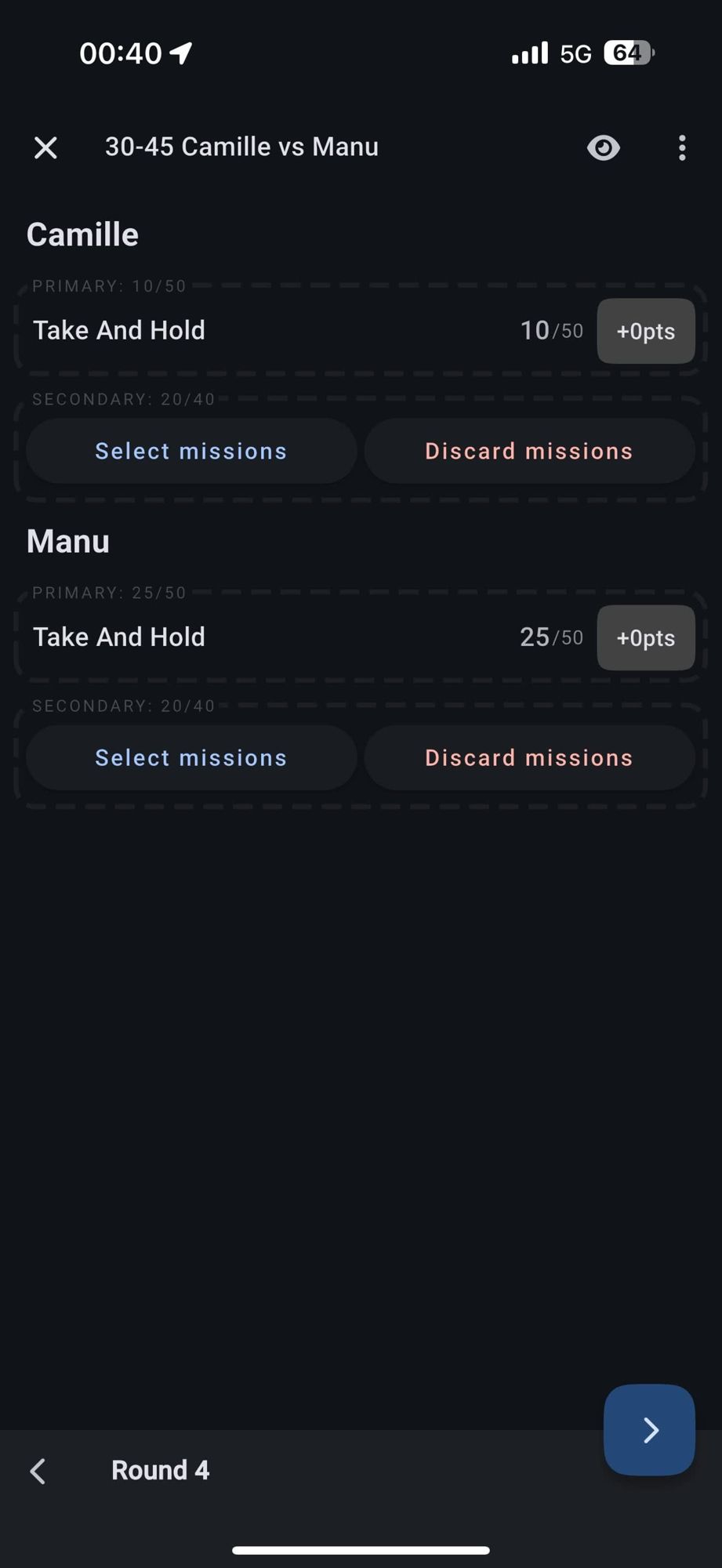The image size is (722, 1568).
Task: Discard Camille's secondary missions
Action: tap(529, 451)
